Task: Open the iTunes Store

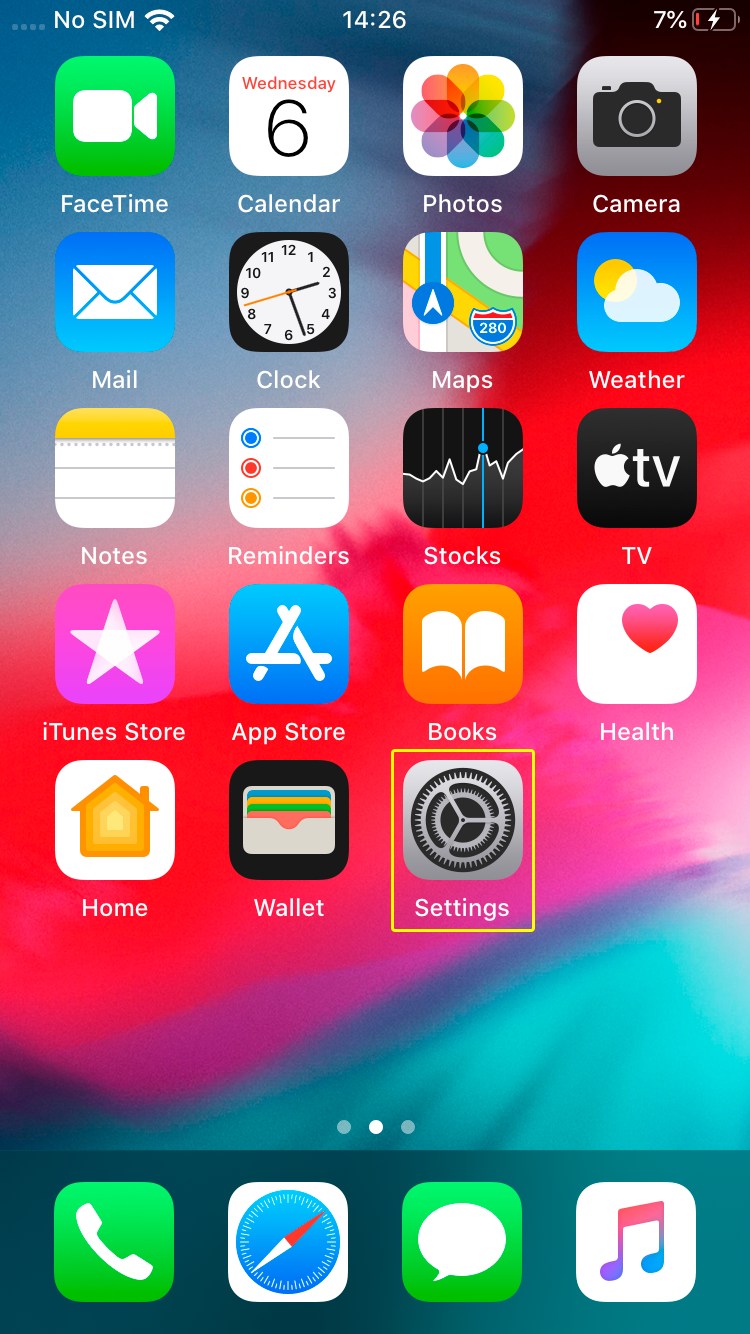Action: (x=115, y=644)
